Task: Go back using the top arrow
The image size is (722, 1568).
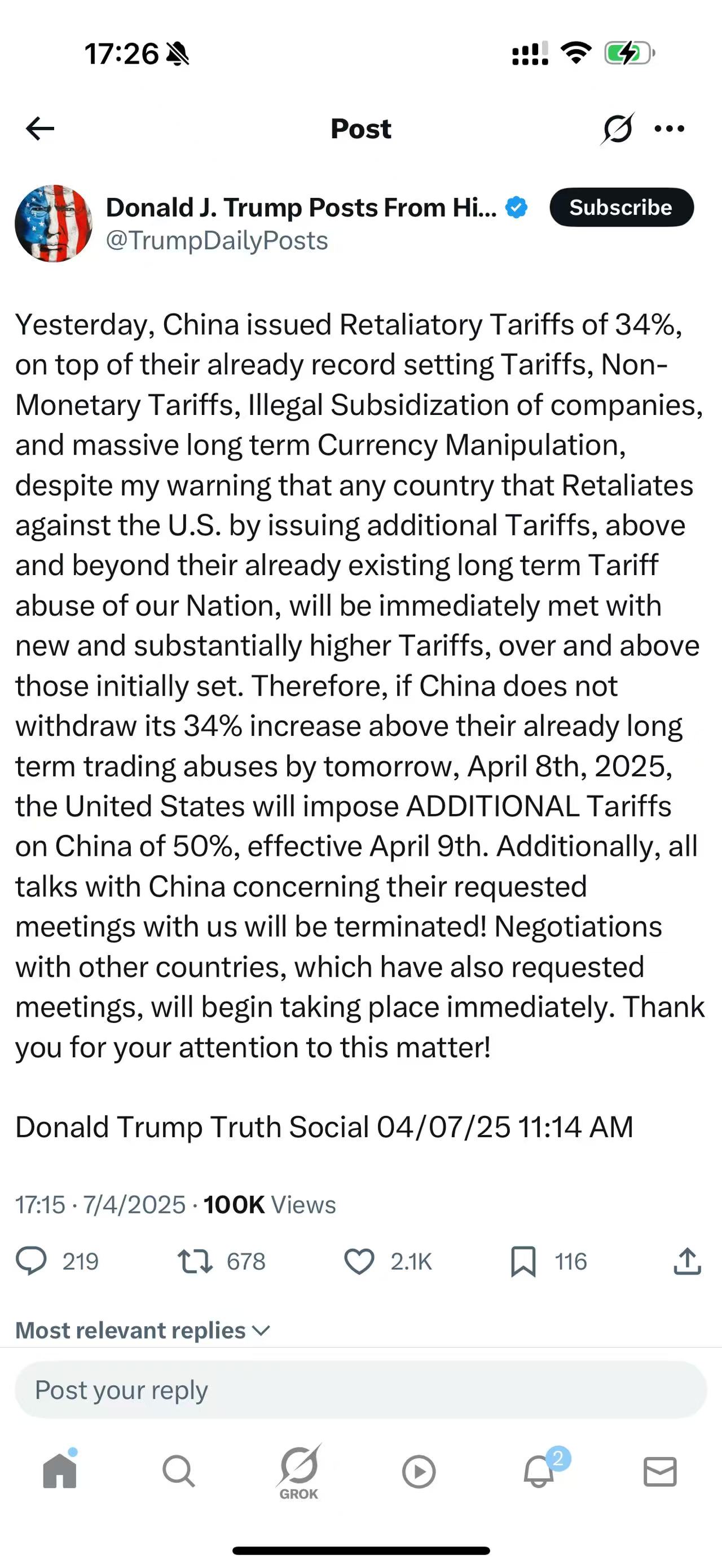Action: [x=40, y=129]
